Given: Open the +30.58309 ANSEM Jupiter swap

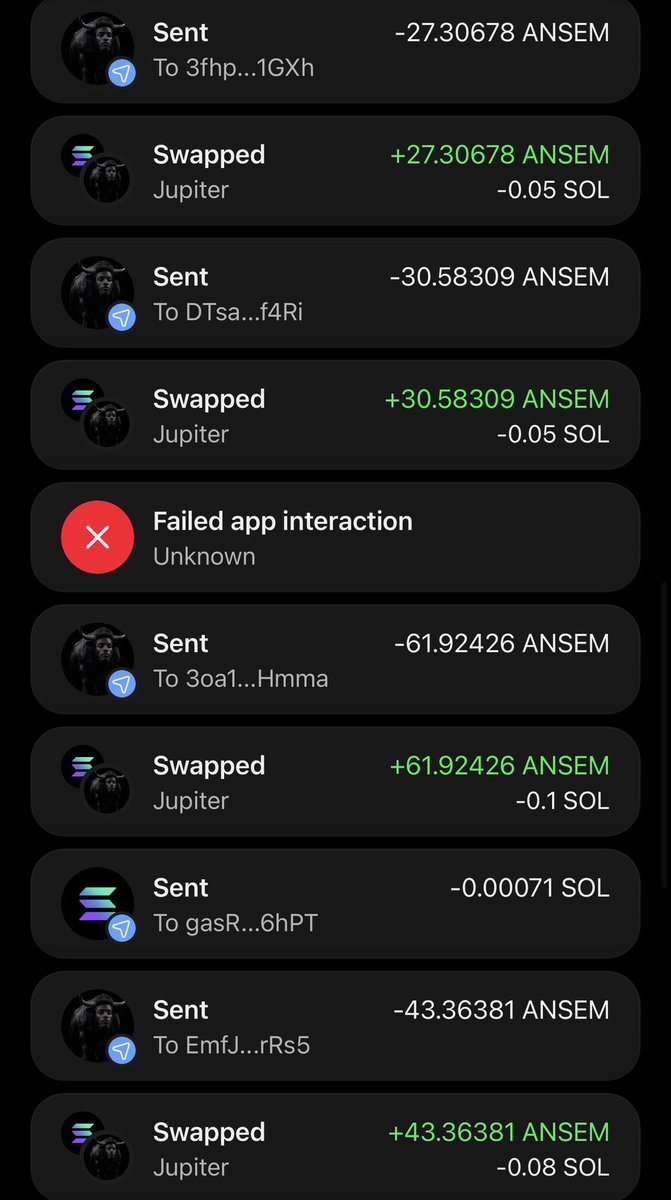Looking at the screenshot, I should pos(335,415).
